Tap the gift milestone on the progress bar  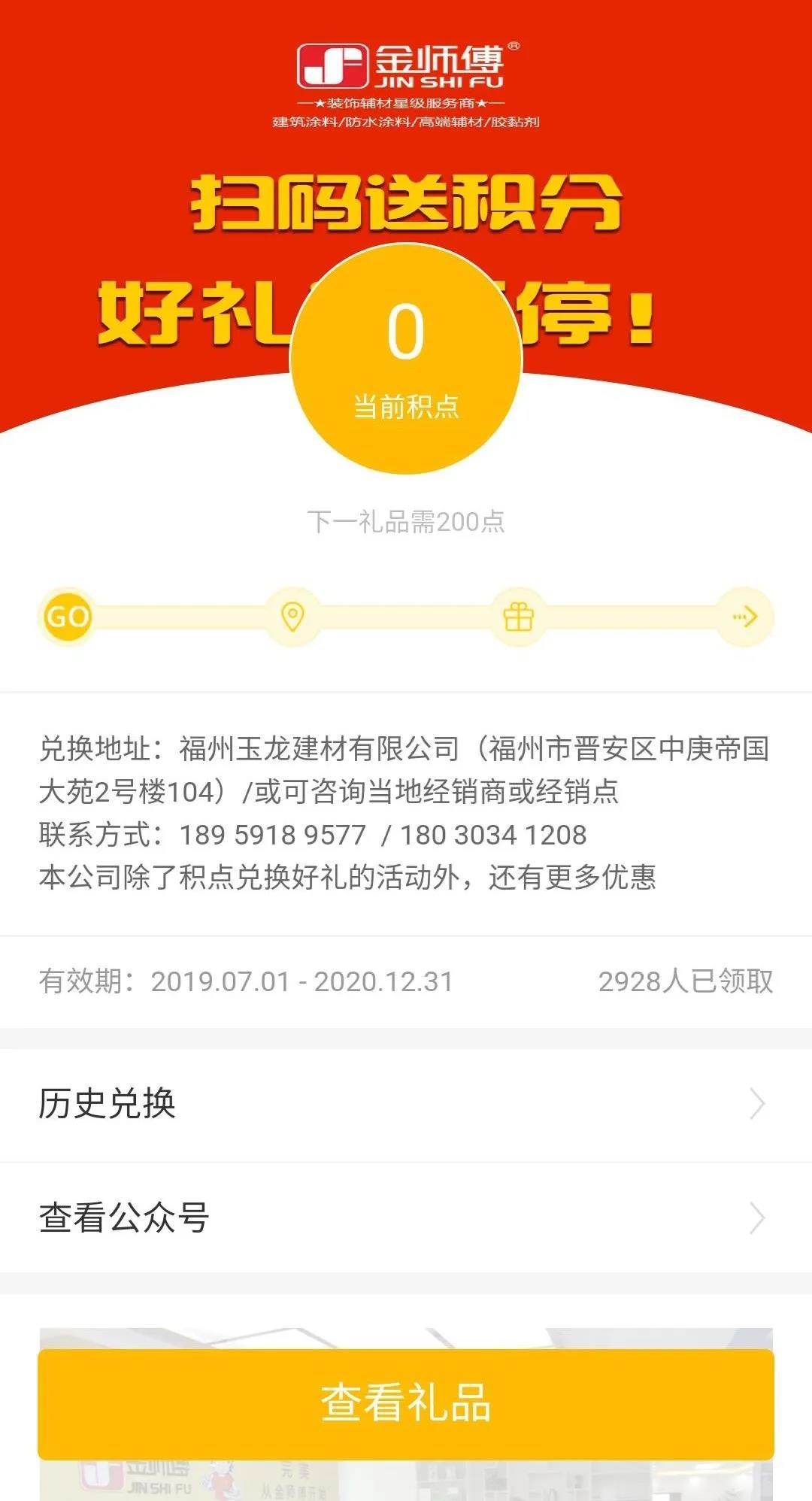click(x=518, y=617)
